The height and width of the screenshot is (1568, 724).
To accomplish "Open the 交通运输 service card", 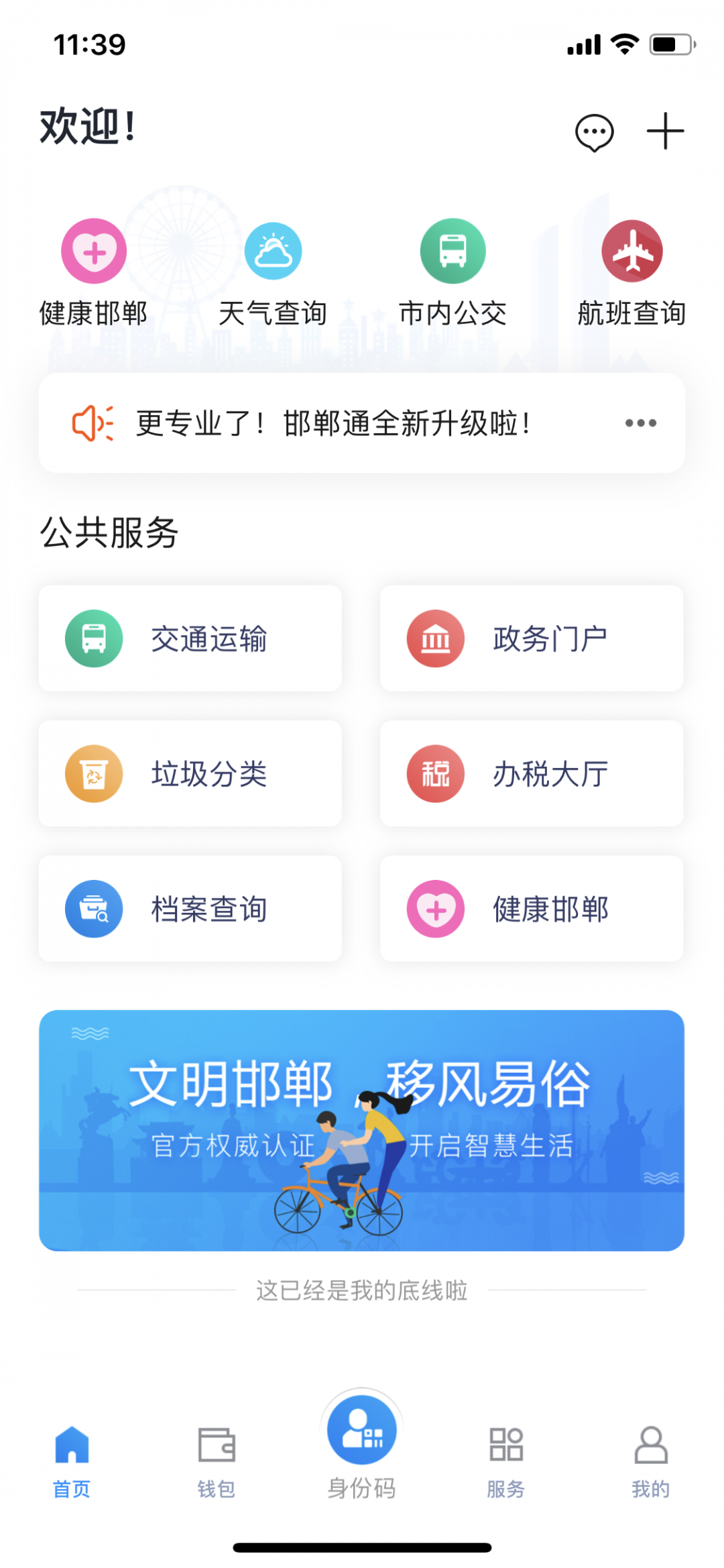I will coord(190,638).
